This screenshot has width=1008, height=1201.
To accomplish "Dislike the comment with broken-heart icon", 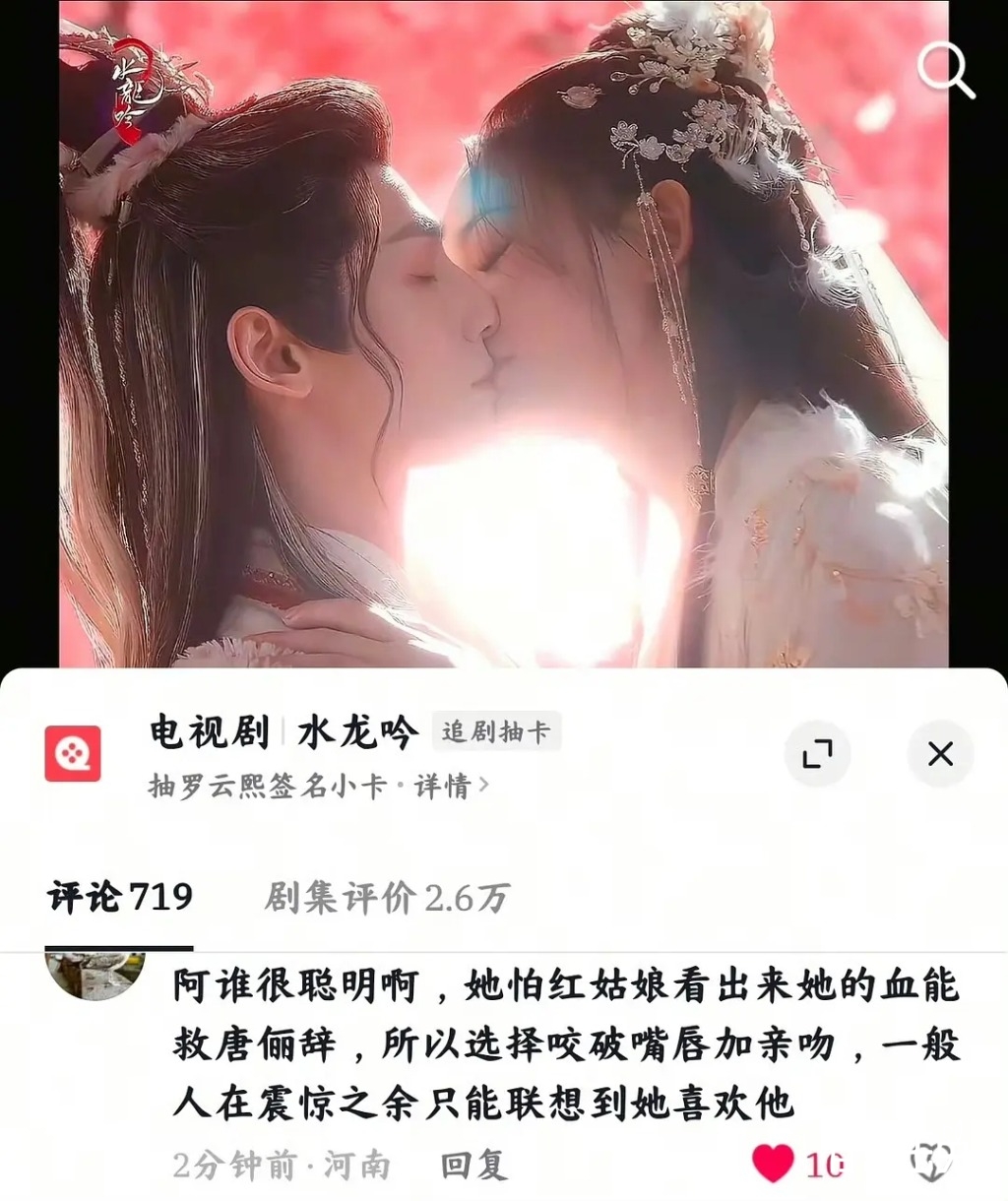I will pos(929,1164).
